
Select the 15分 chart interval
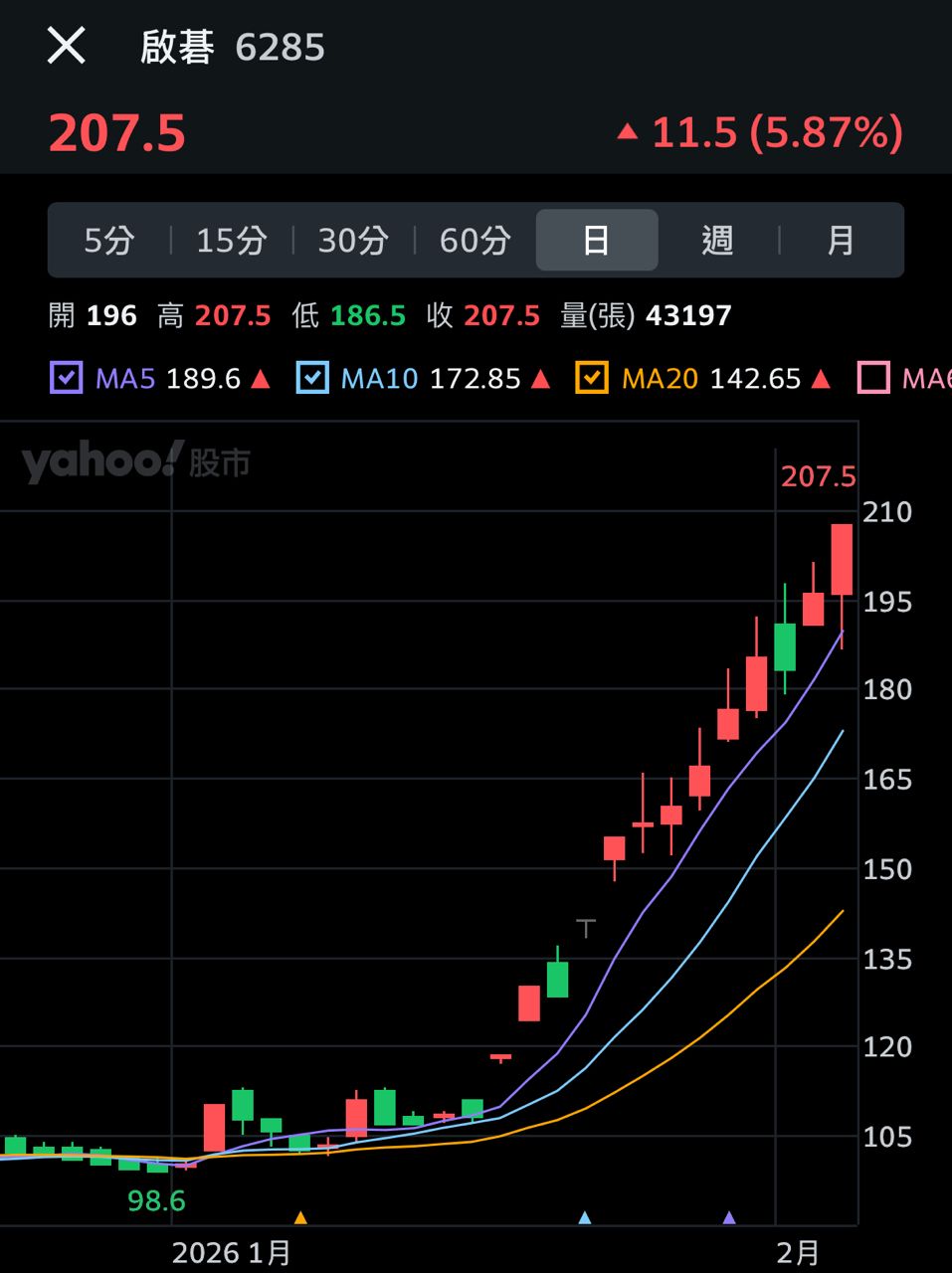click(x=231, y=240)
